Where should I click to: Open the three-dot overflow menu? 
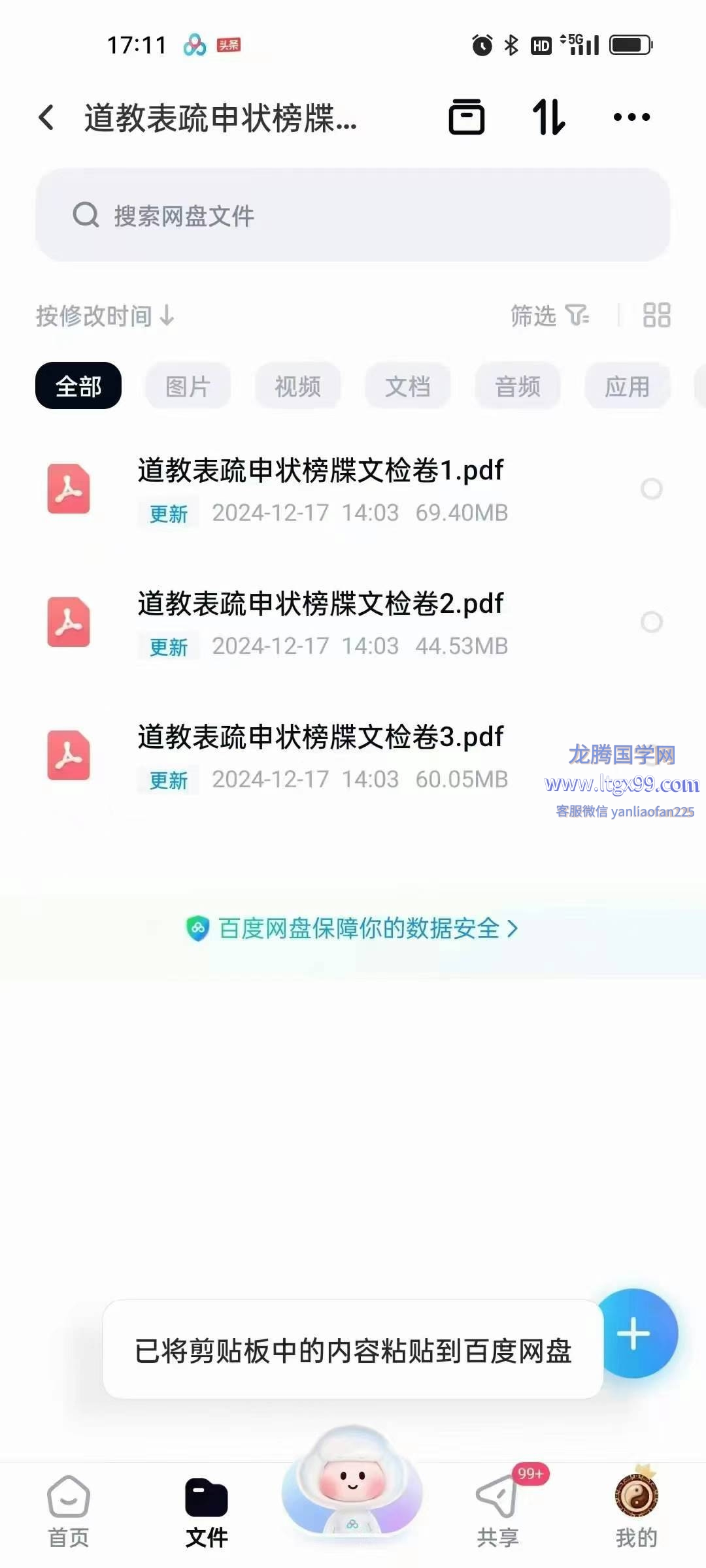pos(631,118)
